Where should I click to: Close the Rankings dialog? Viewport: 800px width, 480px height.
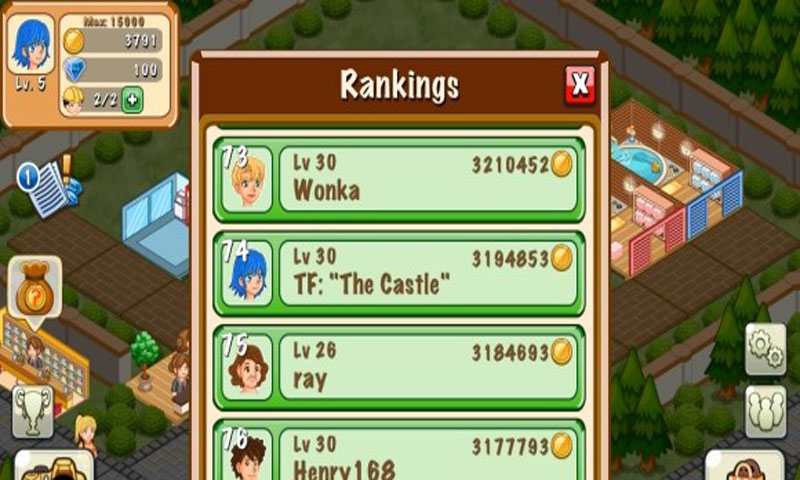pyautogui.click(x=577, y=86)
